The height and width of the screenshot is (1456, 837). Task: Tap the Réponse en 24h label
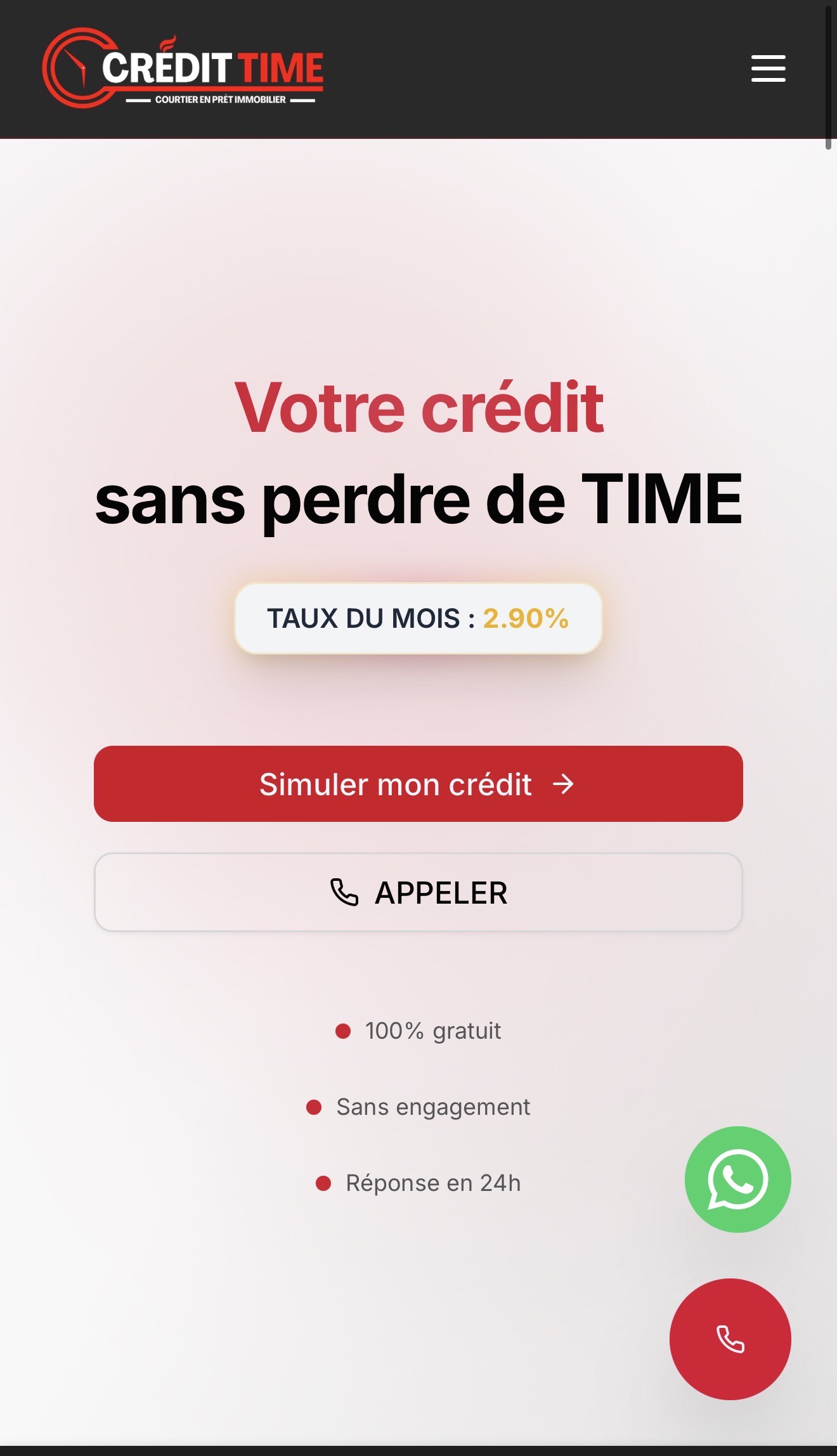pos(433,1182)
